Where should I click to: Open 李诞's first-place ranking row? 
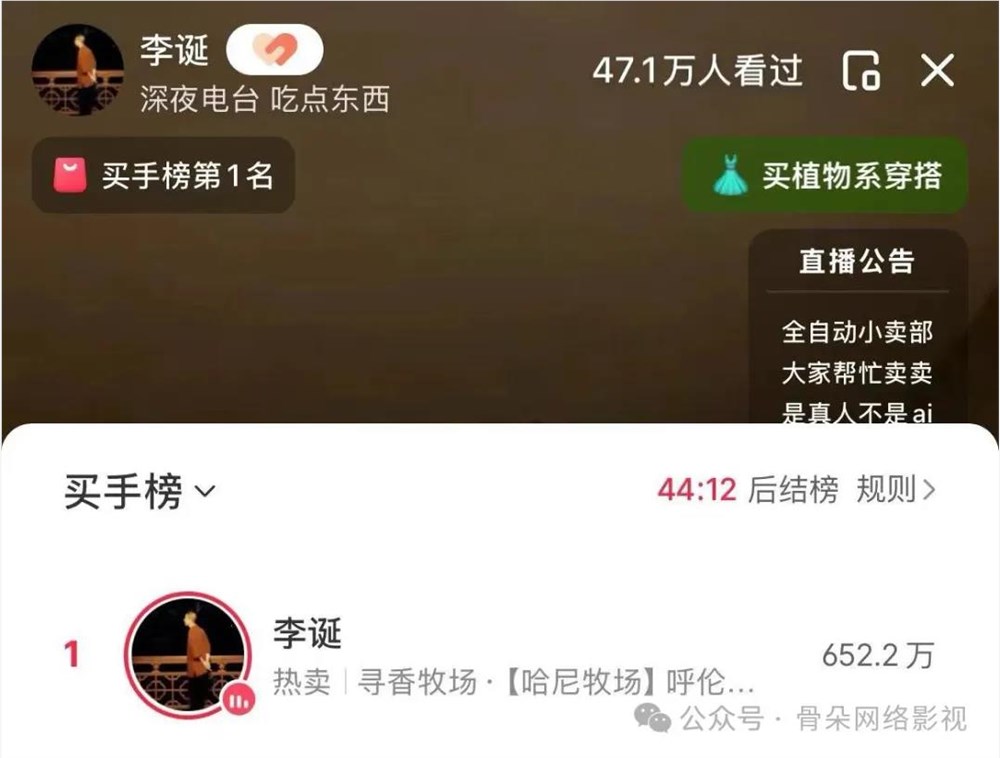pos(500,655)
